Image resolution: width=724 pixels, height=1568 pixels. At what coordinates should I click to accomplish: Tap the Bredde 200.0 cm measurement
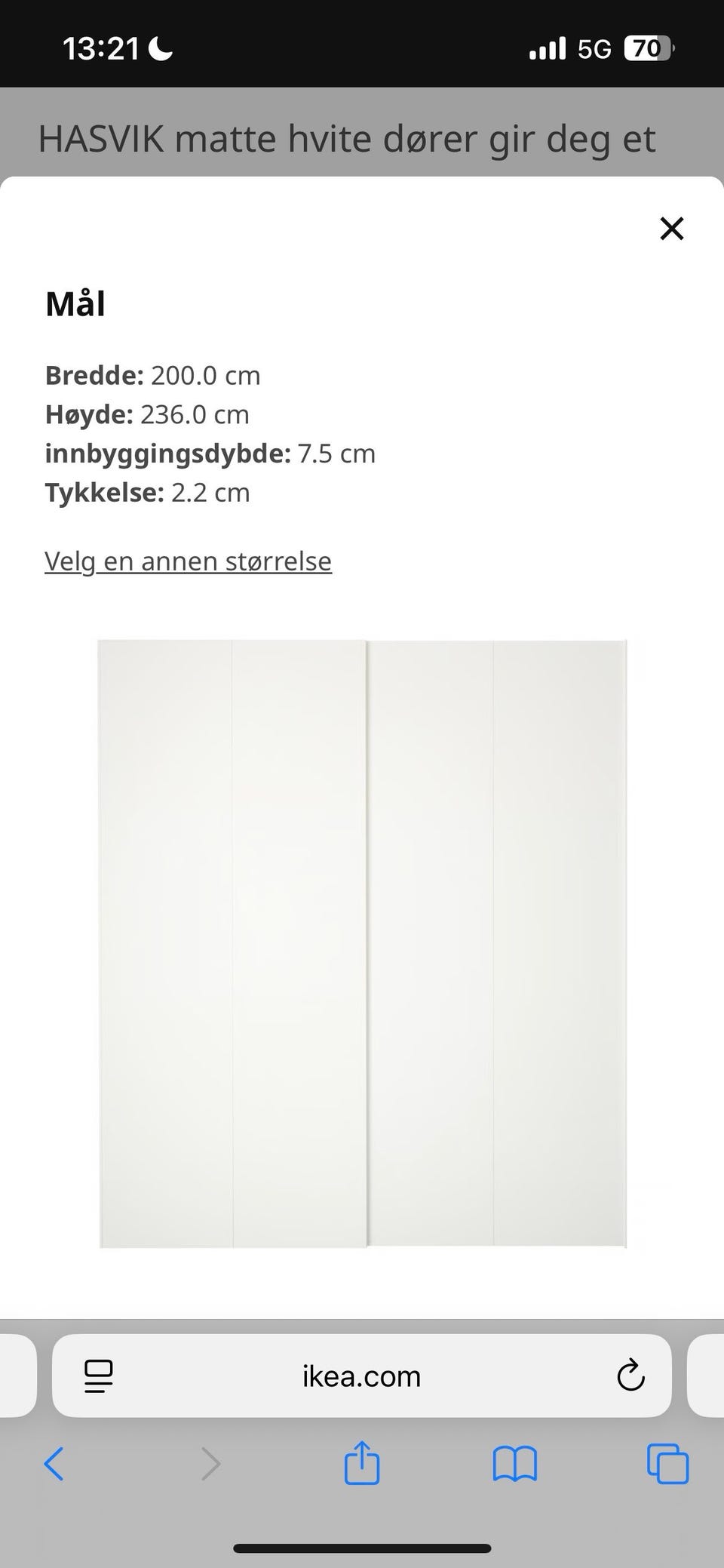[154, 375]
